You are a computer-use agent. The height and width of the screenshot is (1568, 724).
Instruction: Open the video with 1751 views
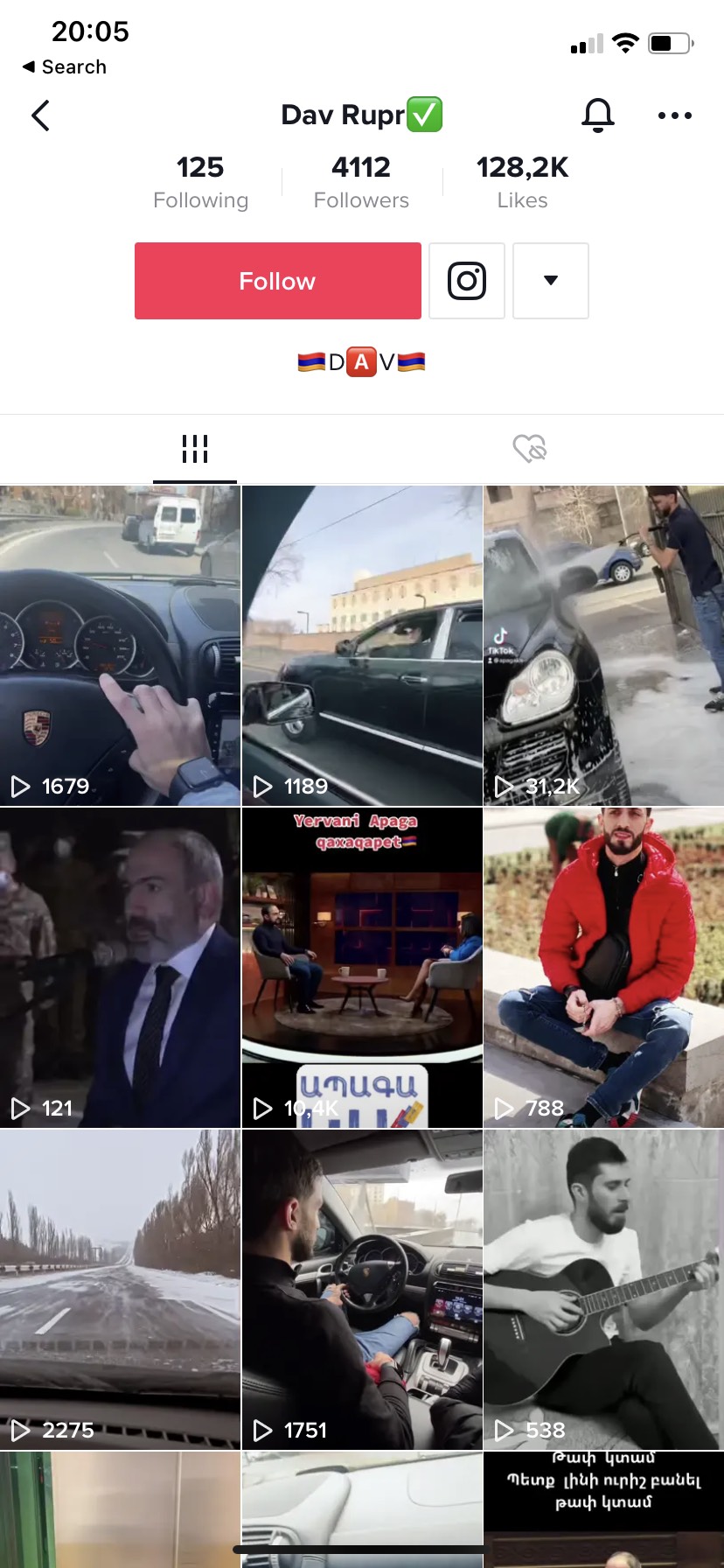362,1290
